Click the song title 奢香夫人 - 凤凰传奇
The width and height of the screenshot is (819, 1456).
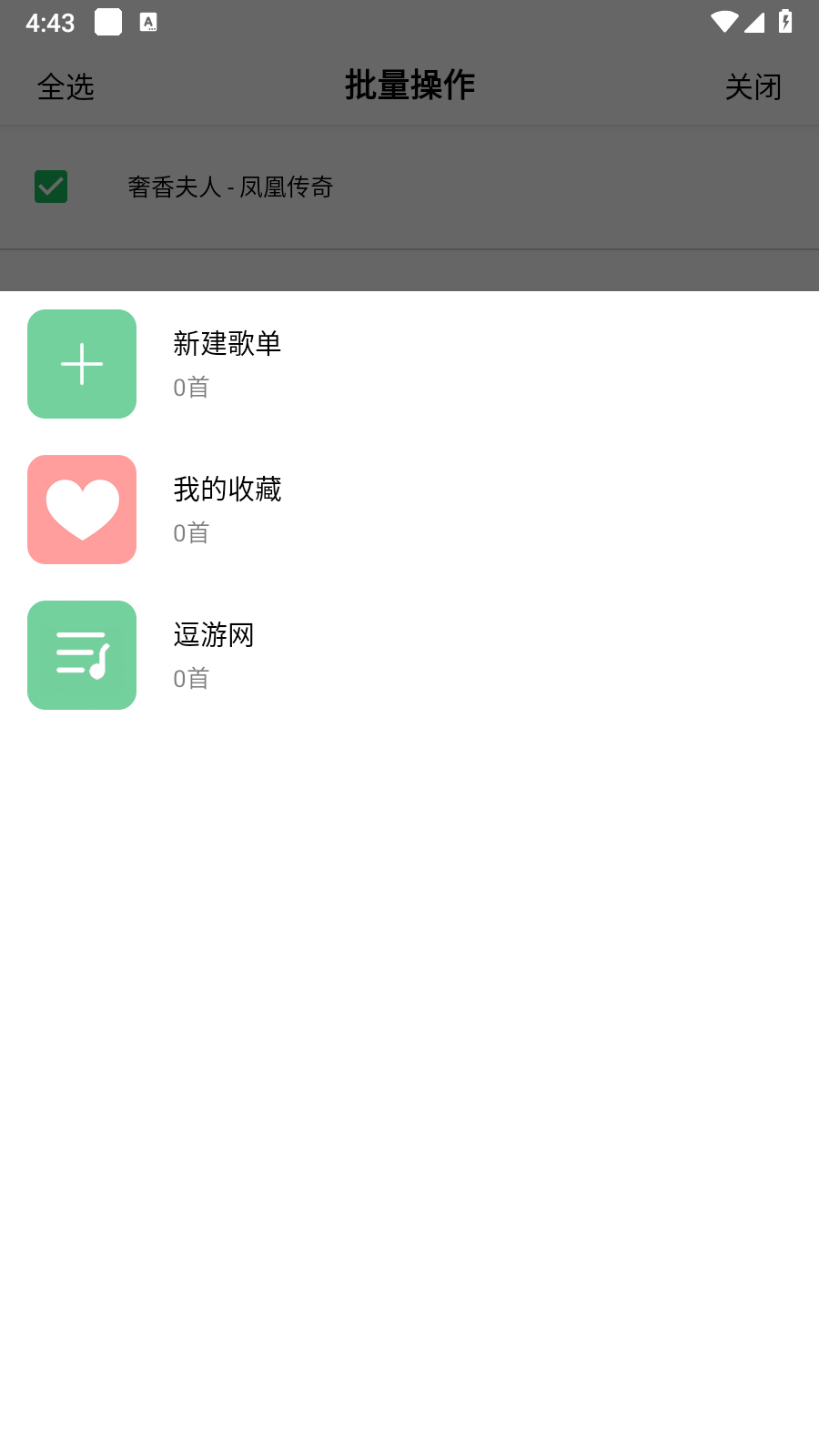click(x=229, y=187)
